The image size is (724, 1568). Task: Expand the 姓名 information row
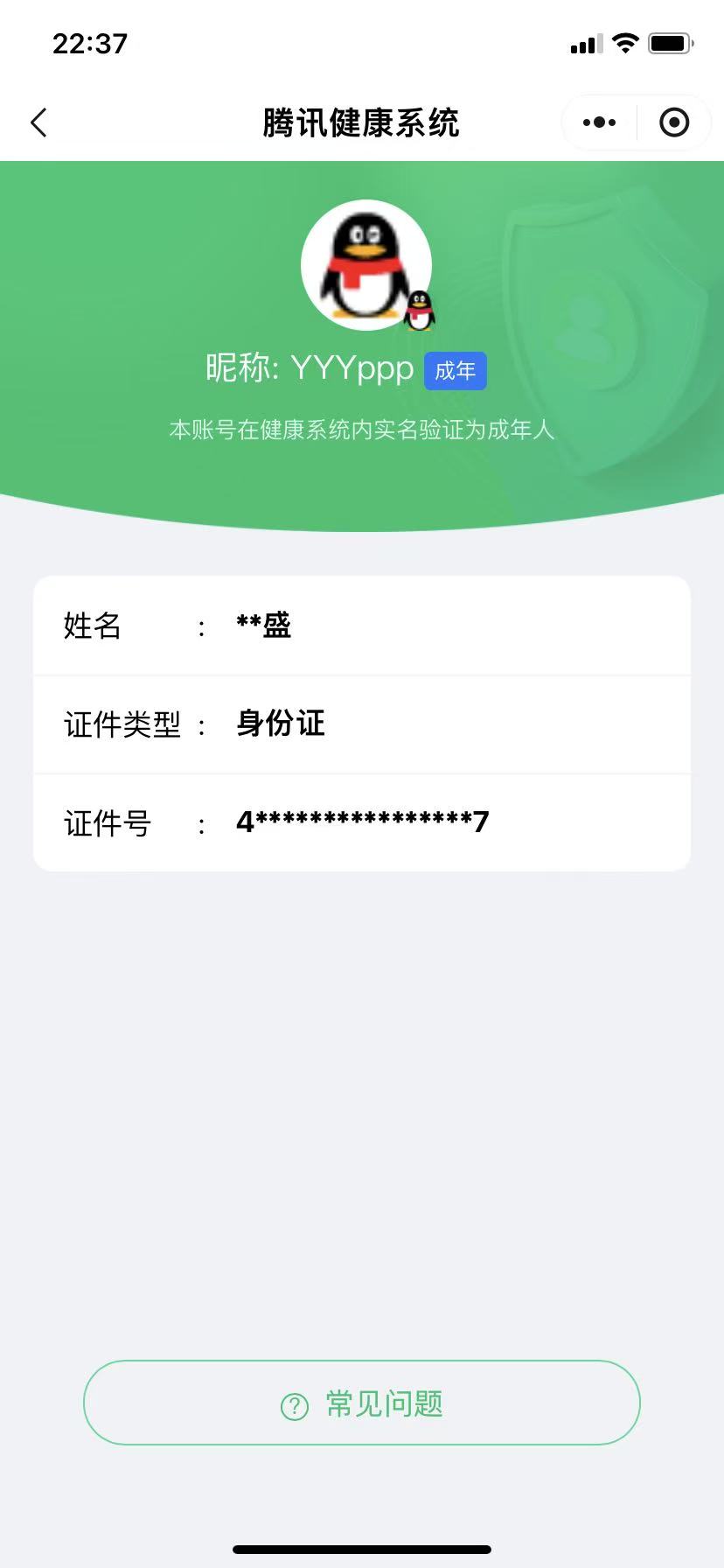tap(362, 625)
